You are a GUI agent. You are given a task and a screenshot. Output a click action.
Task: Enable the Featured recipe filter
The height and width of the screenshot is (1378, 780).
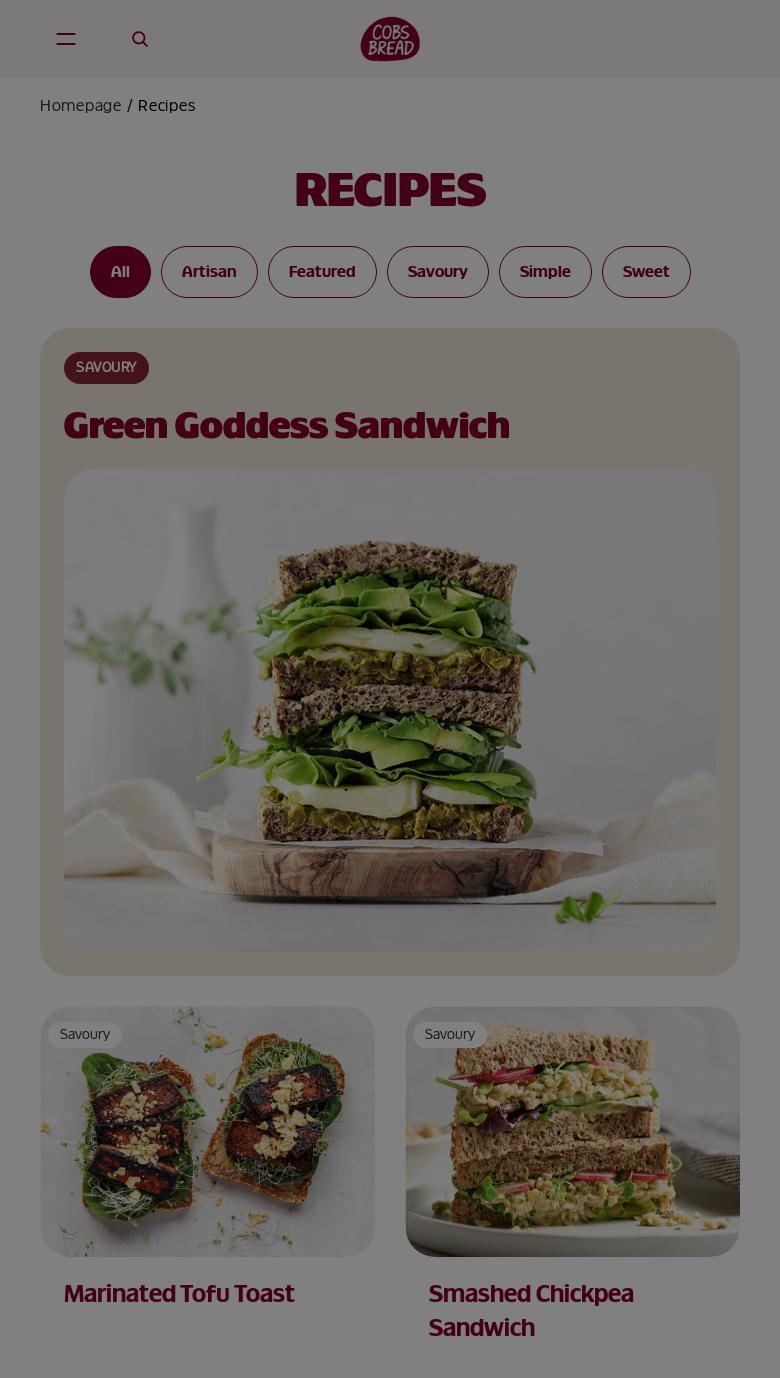322,271
